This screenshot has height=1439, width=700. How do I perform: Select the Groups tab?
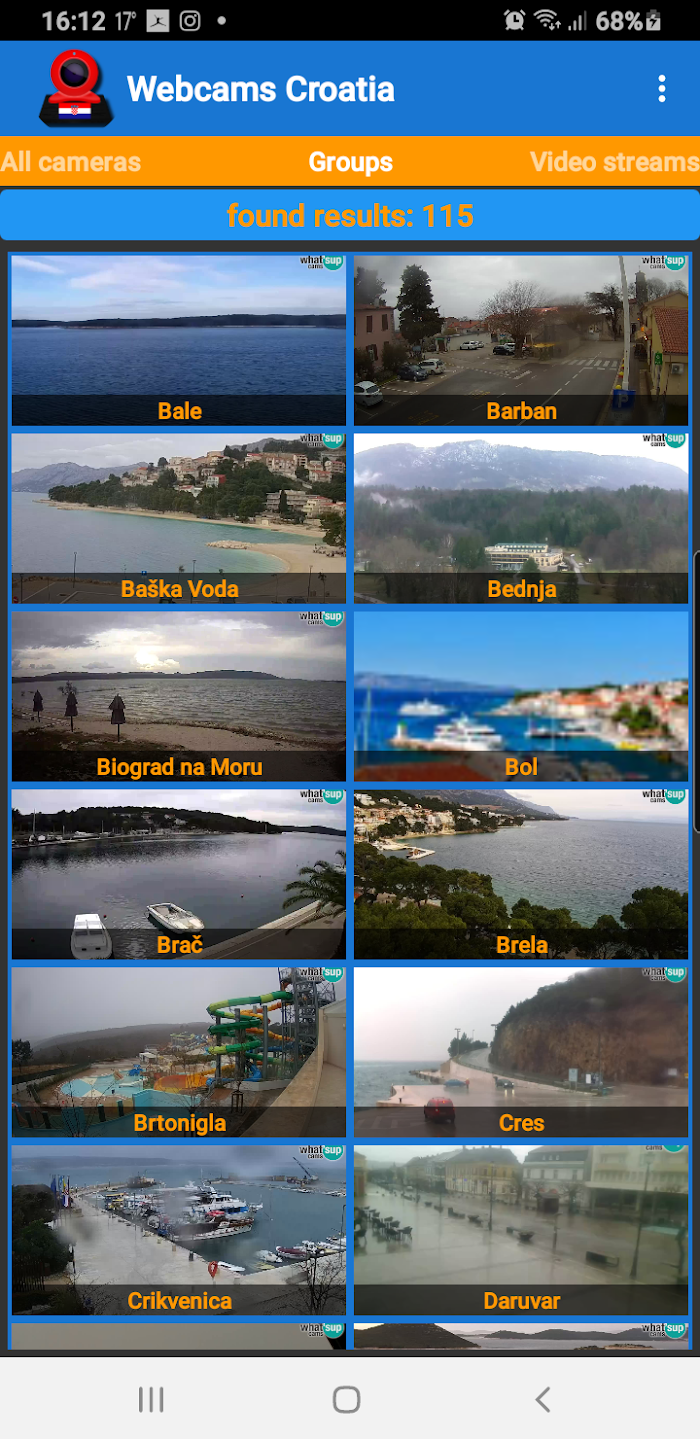click(x=350, y=162)
